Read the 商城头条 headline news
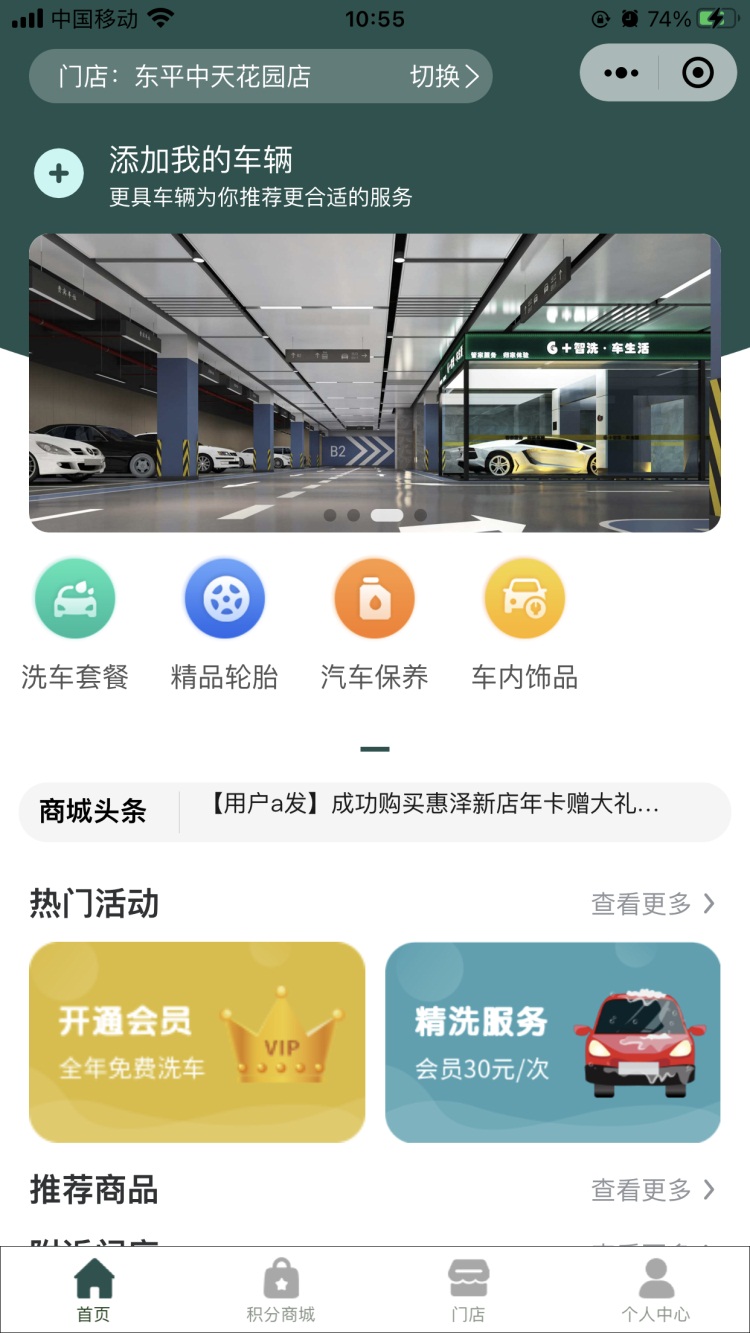The width and height of the screenshot is (750, 1333). [435, 805]
